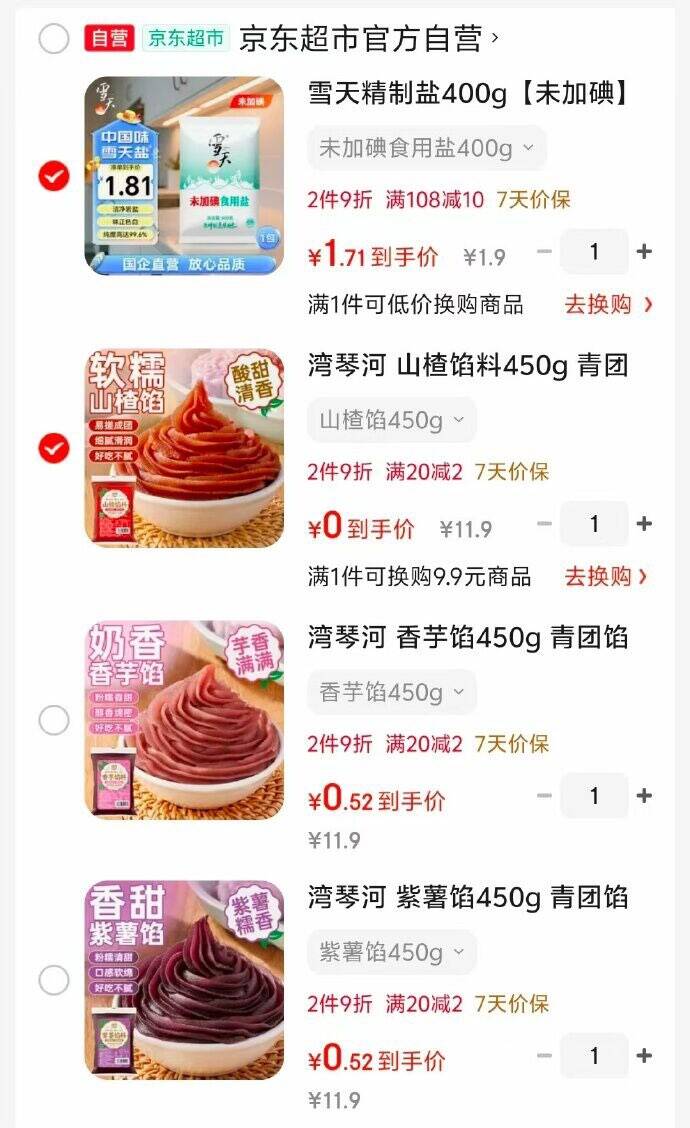The image size is (690, 1128).
Task: Open the 紫薯馅 product thumbnail
Action: point(183,980)
